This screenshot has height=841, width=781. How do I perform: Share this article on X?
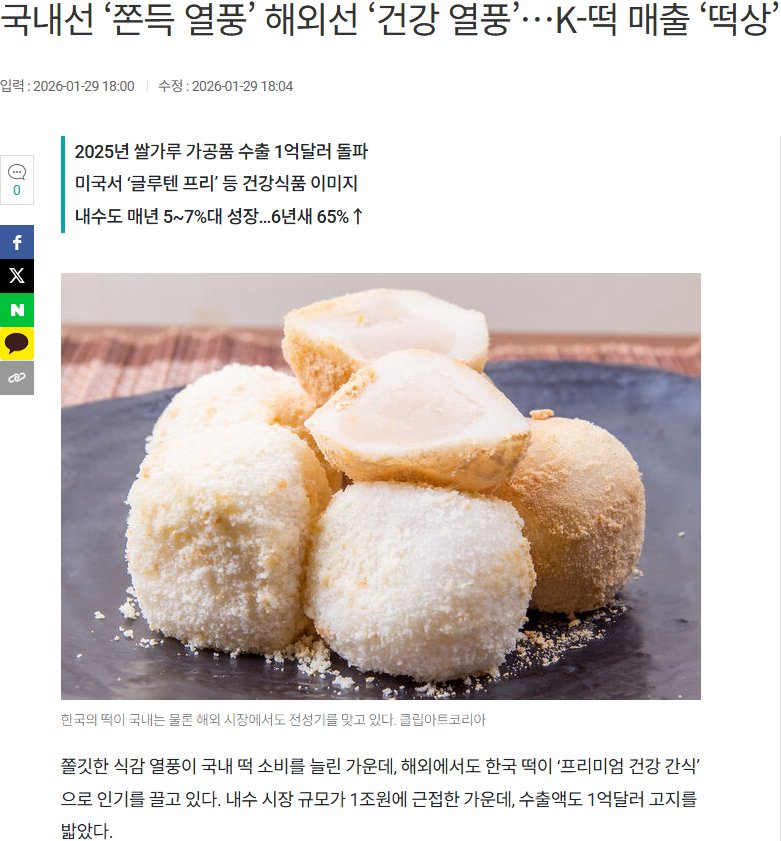[16, 276]
